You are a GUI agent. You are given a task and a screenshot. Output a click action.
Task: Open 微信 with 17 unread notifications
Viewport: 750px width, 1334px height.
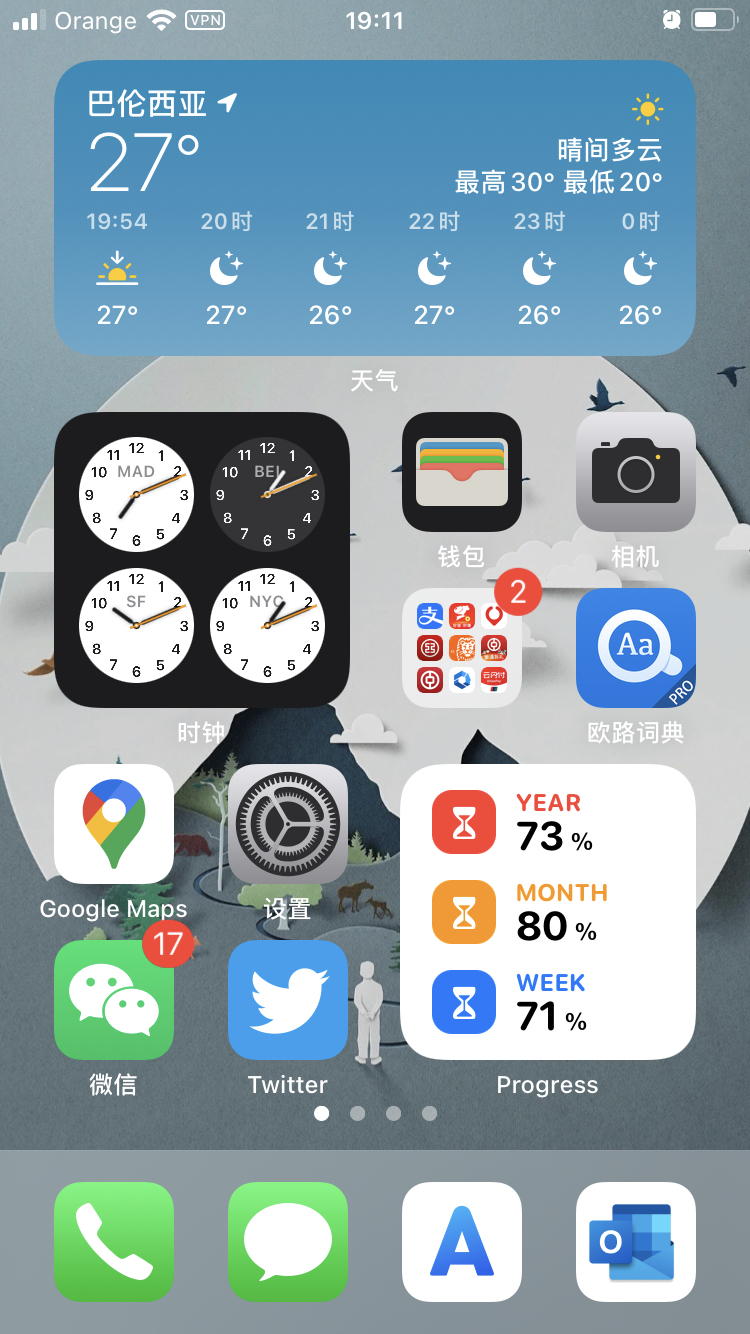114,1000
